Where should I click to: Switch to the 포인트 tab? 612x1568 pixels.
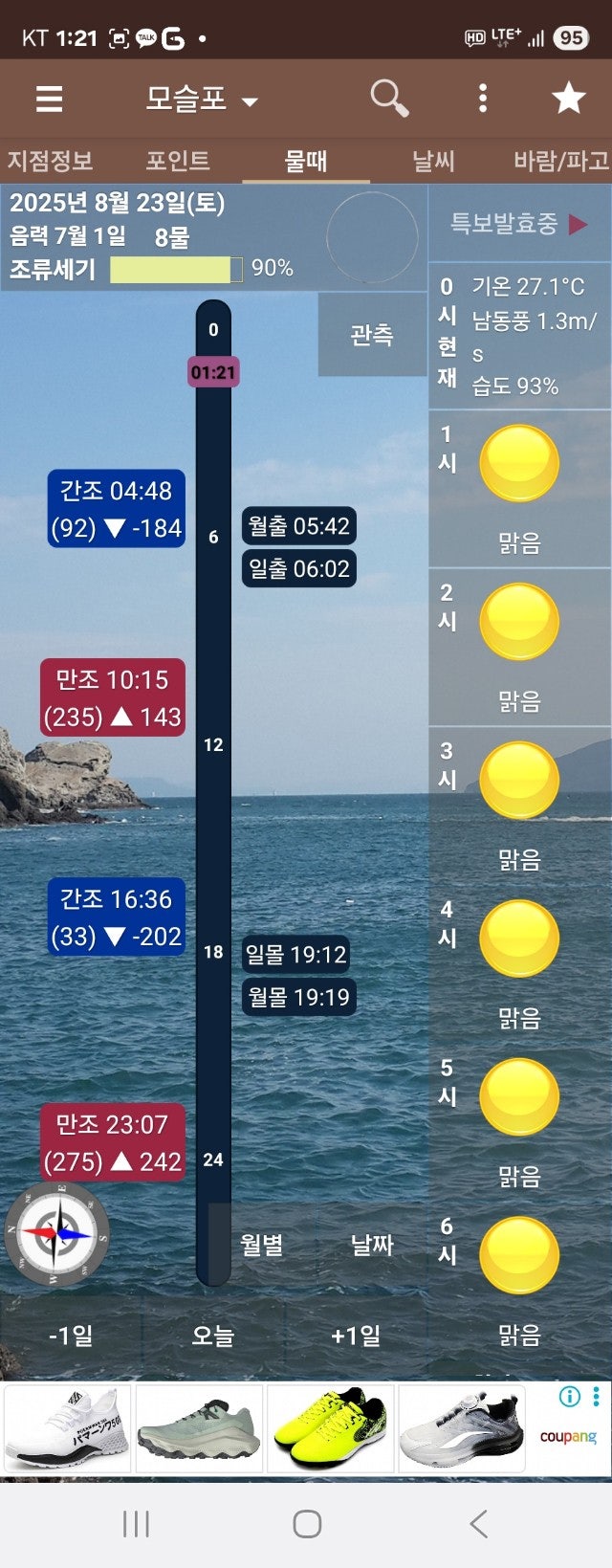point(178,160)
